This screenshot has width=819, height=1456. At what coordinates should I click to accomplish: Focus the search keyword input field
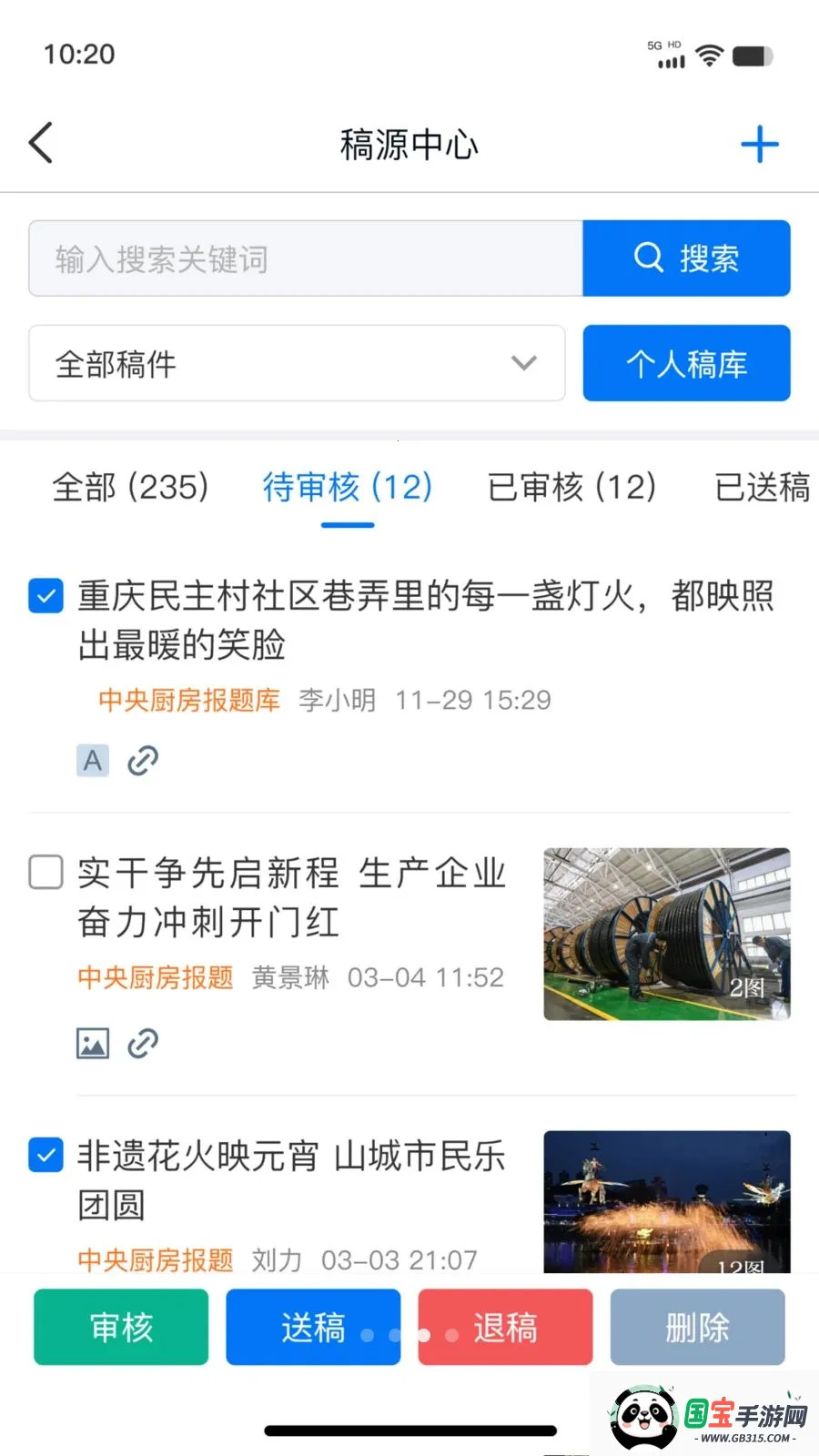[x=306, y=258]
